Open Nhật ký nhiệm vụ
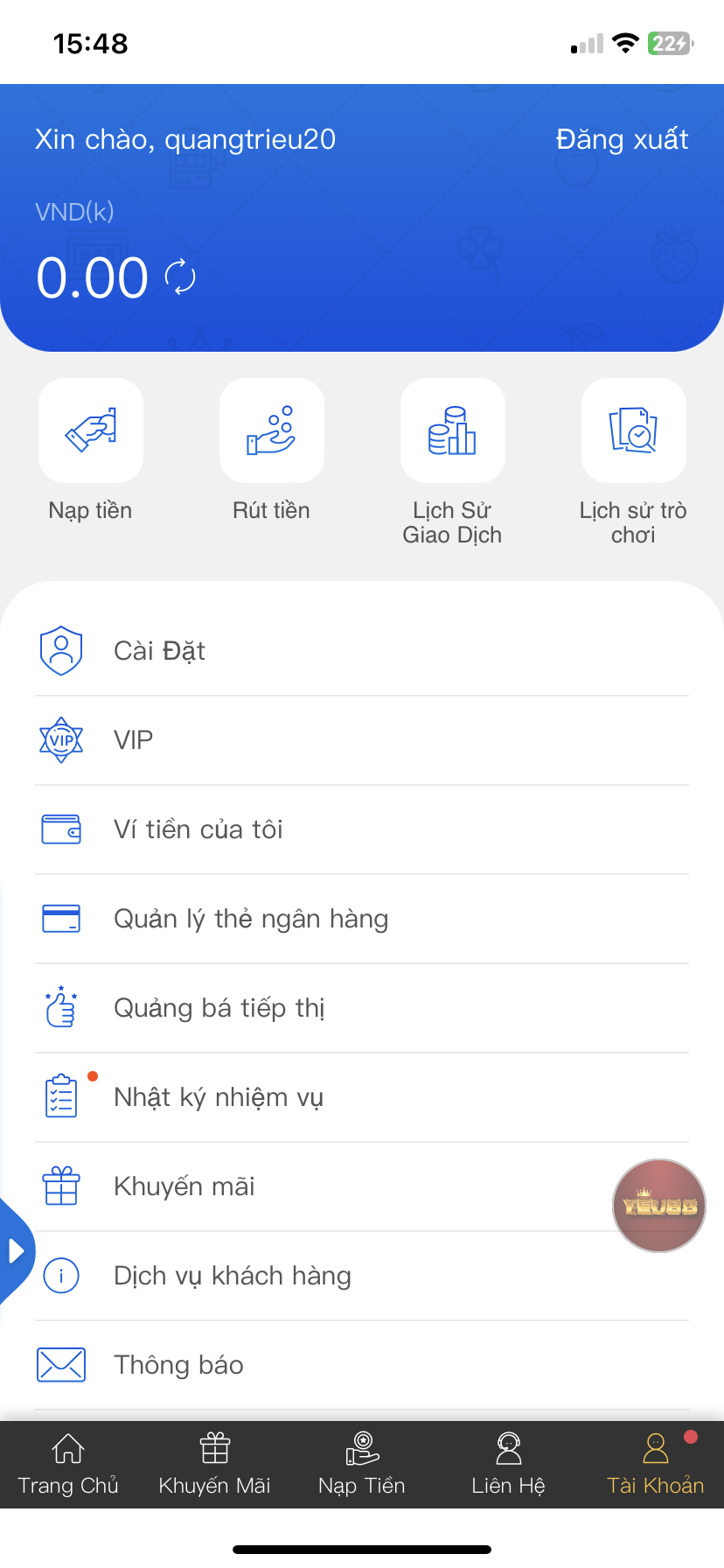 (362, 1097)
